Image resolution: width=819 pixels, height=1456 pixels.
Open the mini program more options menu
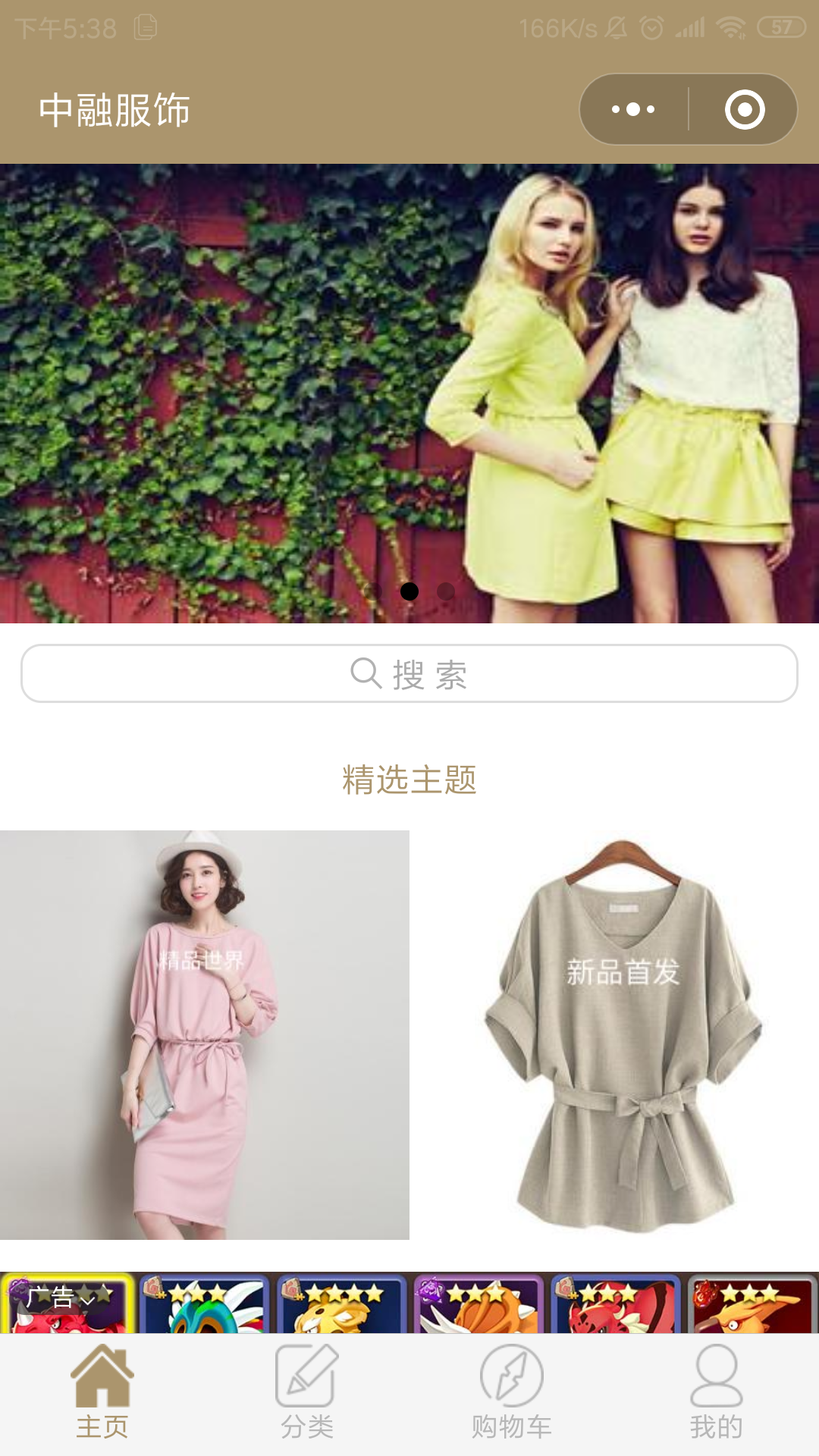pyautogui.click(x=634, y=109)
